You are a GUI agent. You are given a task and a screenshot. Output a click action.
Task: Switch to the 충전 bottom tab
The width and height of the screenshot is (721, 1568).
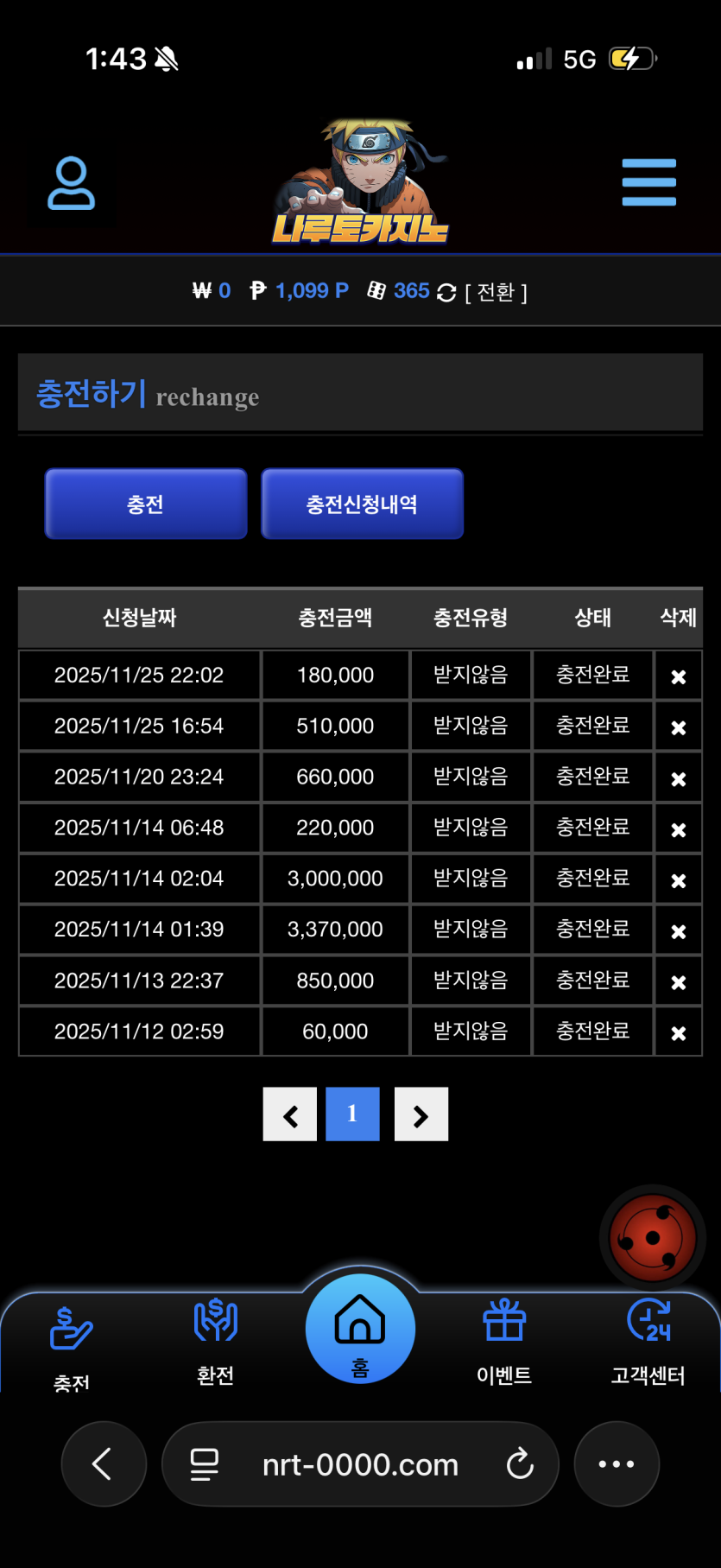[x=71, y=1344]
